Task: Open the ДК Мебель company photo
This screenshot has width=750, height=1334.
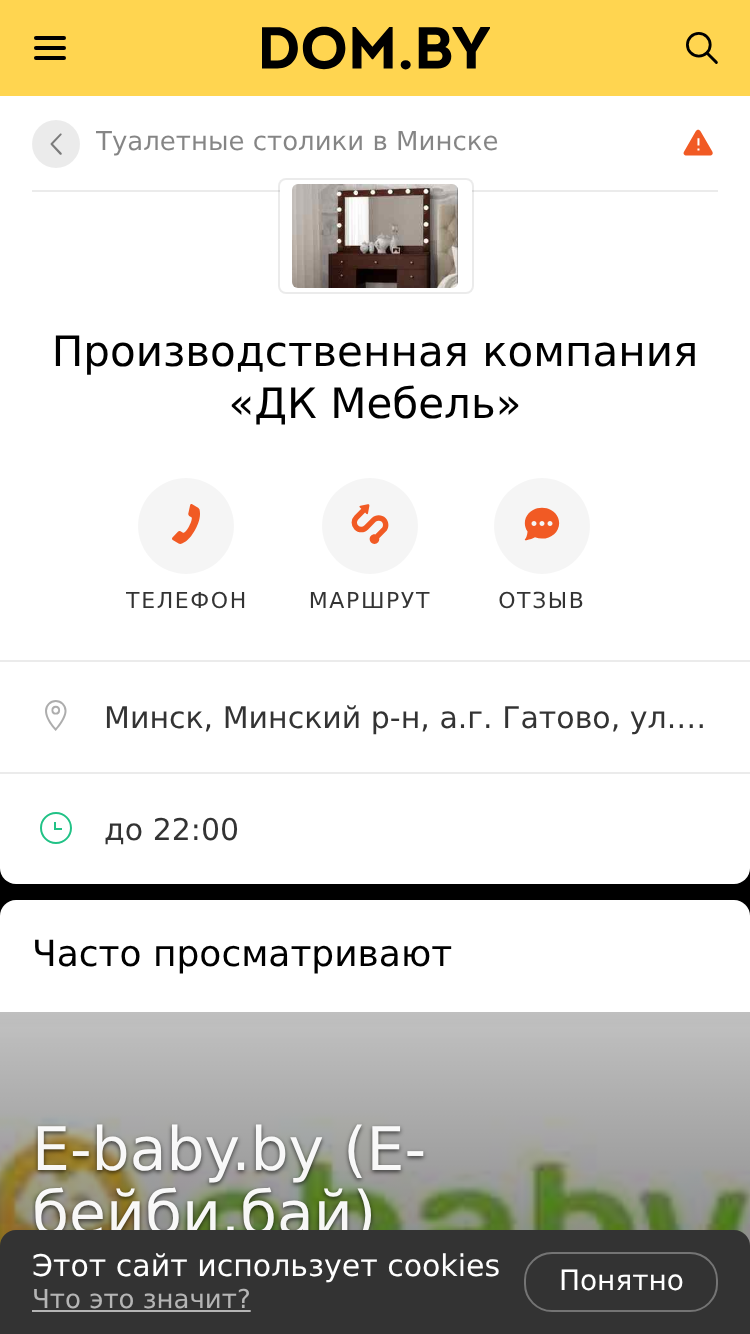Action: click(375, 236)
